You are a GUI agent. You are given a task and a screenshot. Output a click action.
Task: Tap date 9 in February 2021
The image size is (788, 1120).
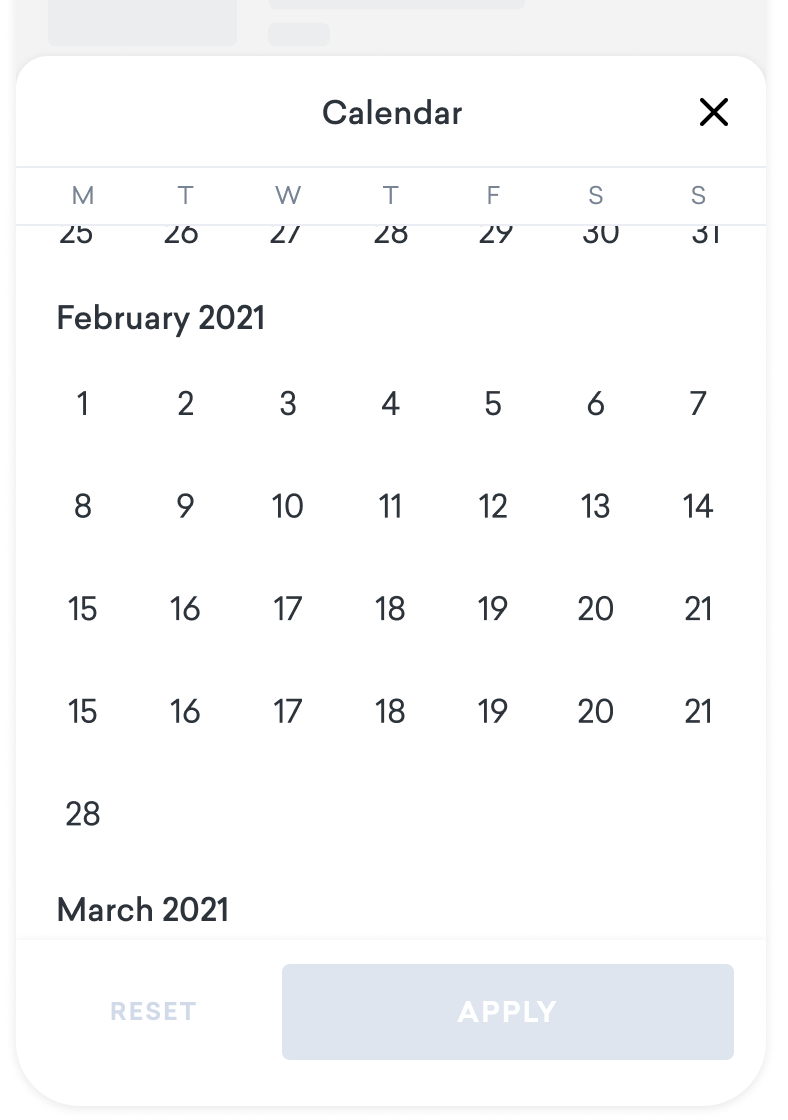click(185, 507)
